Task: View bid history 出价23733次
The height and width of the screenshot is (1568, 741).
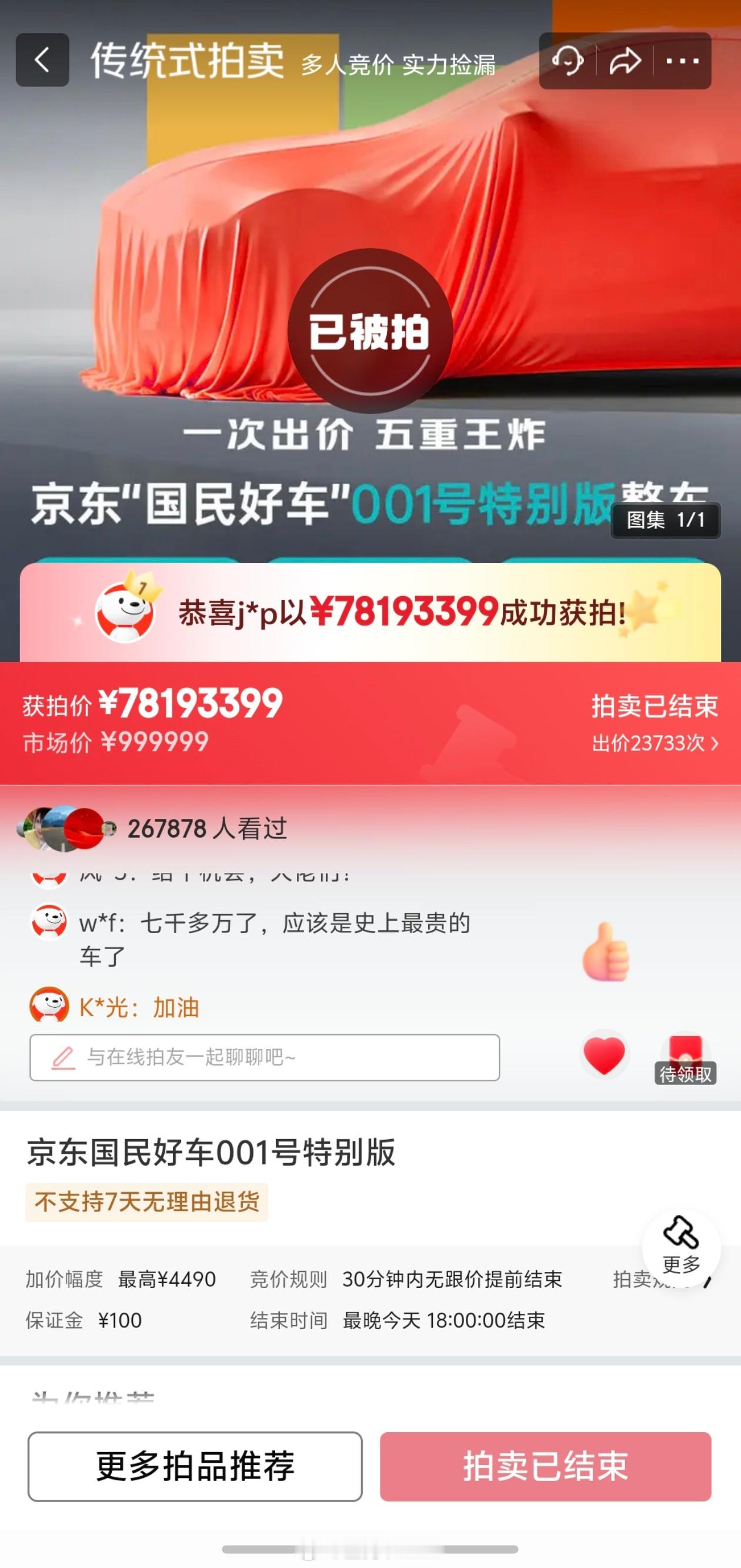Action: pyautogui.click(x=655, y=743)
